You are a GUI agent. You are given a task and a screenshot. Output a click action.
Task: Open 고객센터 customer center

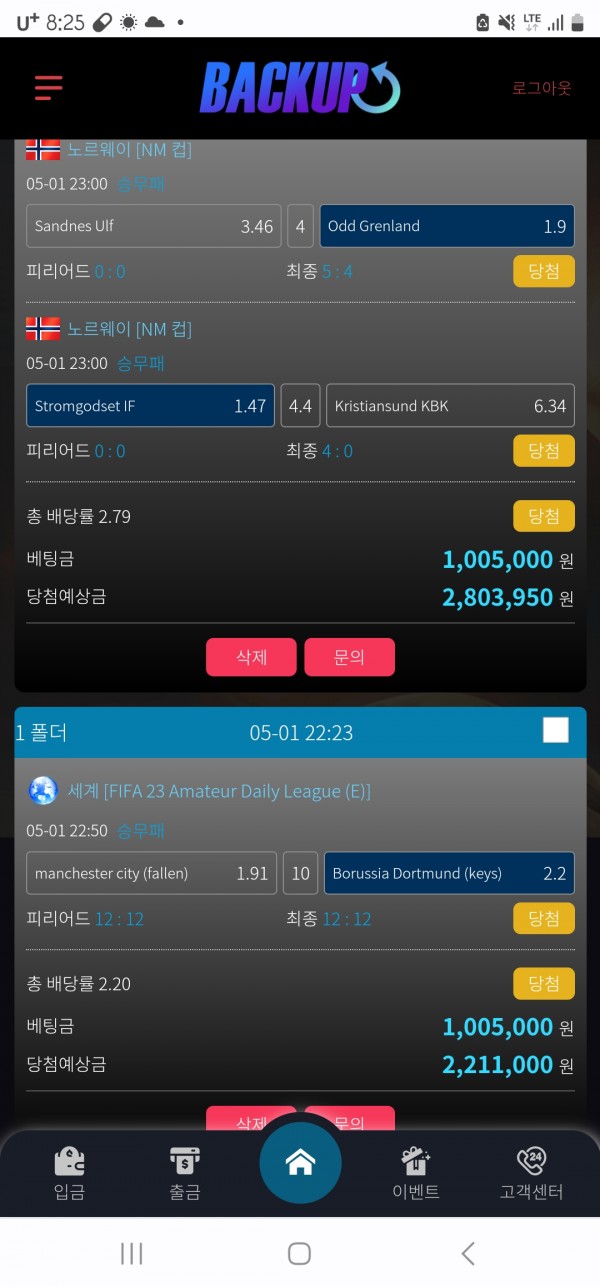pyautogui.click(x=531, y=1173)
